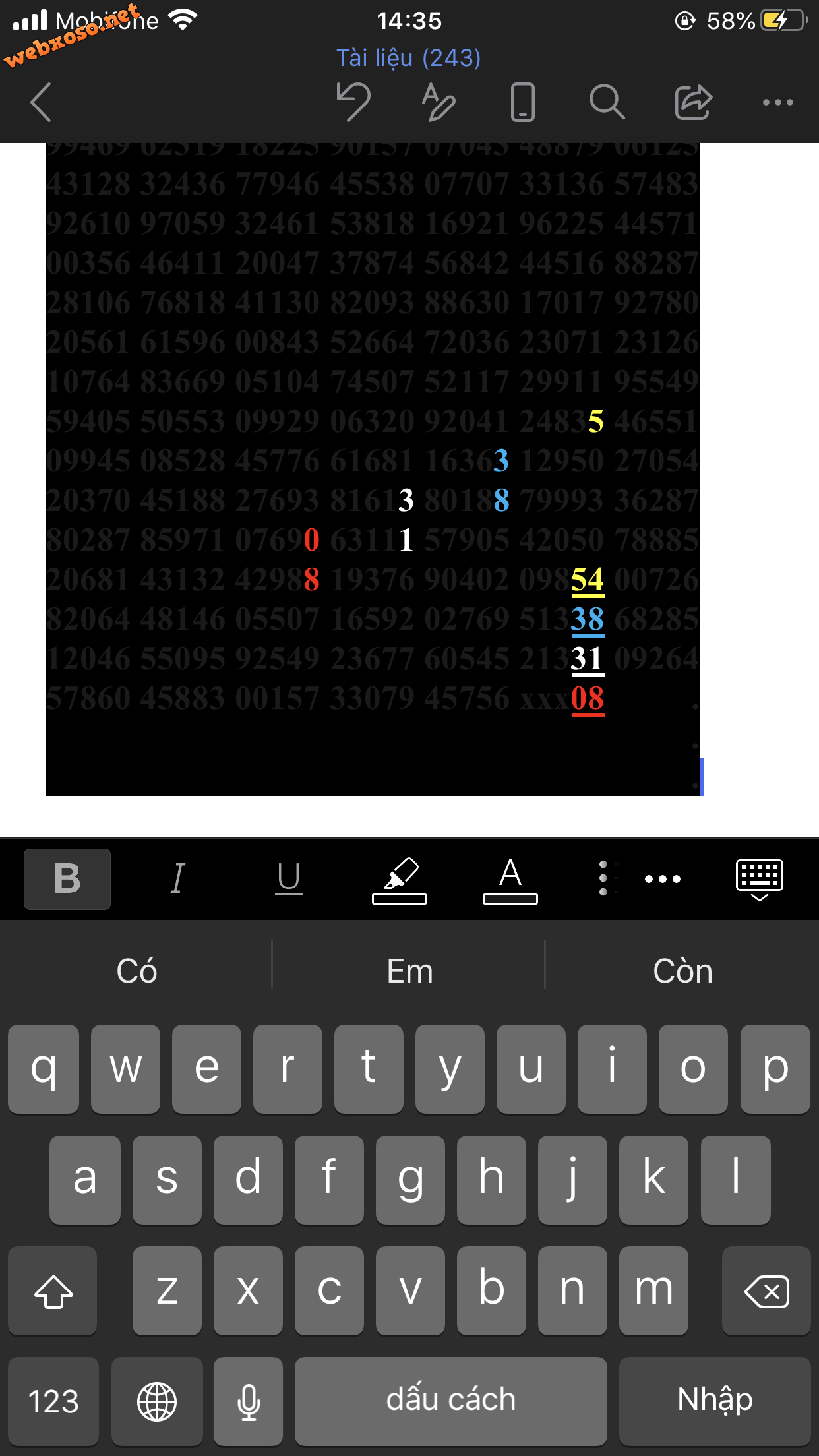The image size is (819, 1456).
Task: Toggle bold formatting
Action: click(x=67, y=879)
